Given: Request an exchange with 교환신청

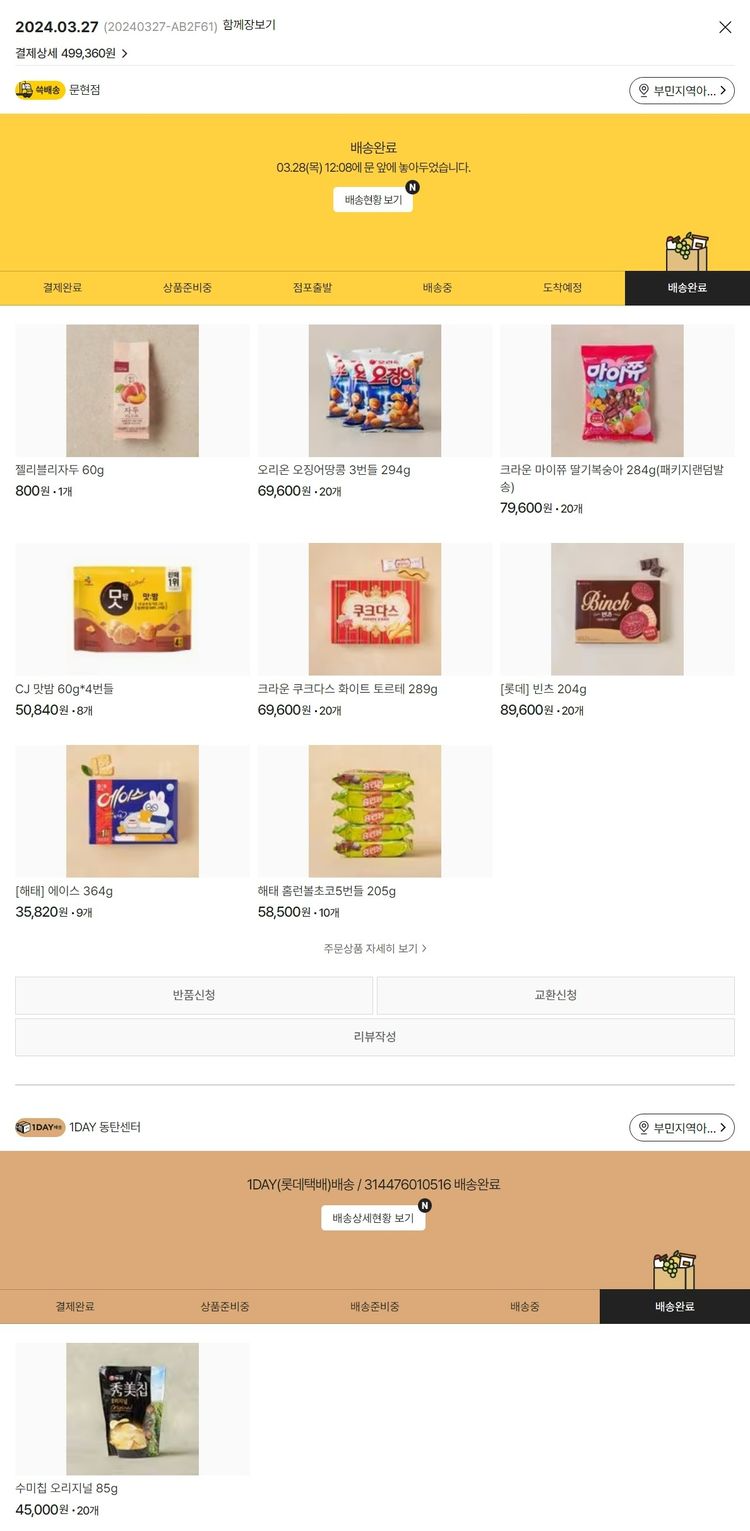Looking at the screenshot, I should click(x=555, y=995).
